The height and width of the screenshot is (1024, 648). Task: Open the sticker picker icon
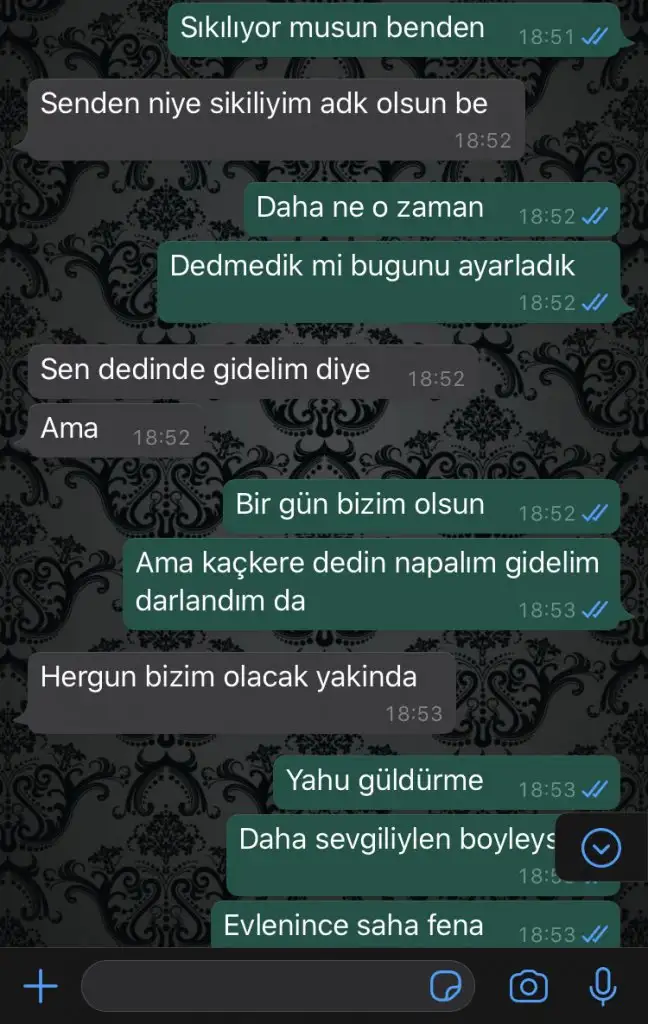[446, 988]
